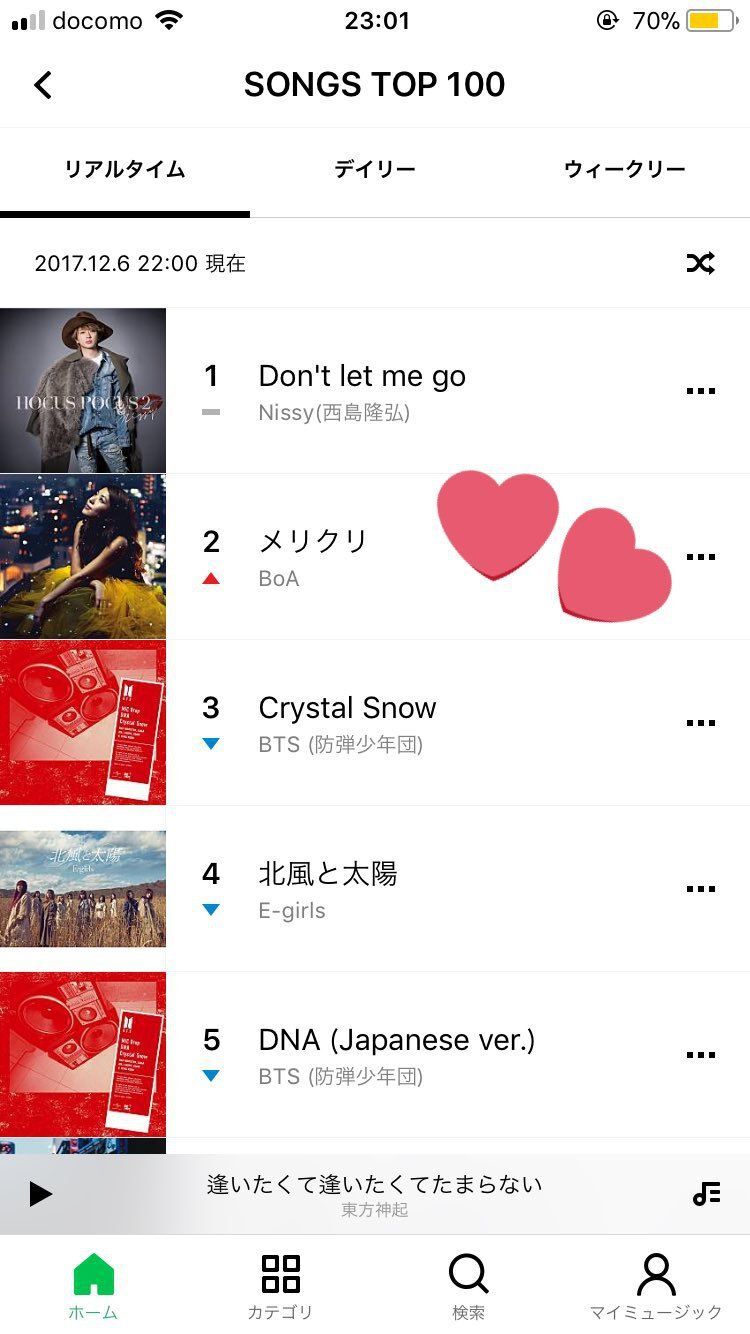The height and width of the screenshot is (1334, 750).
Task: Go to マイミュージック tab
Action: [x=655, y=1287]
